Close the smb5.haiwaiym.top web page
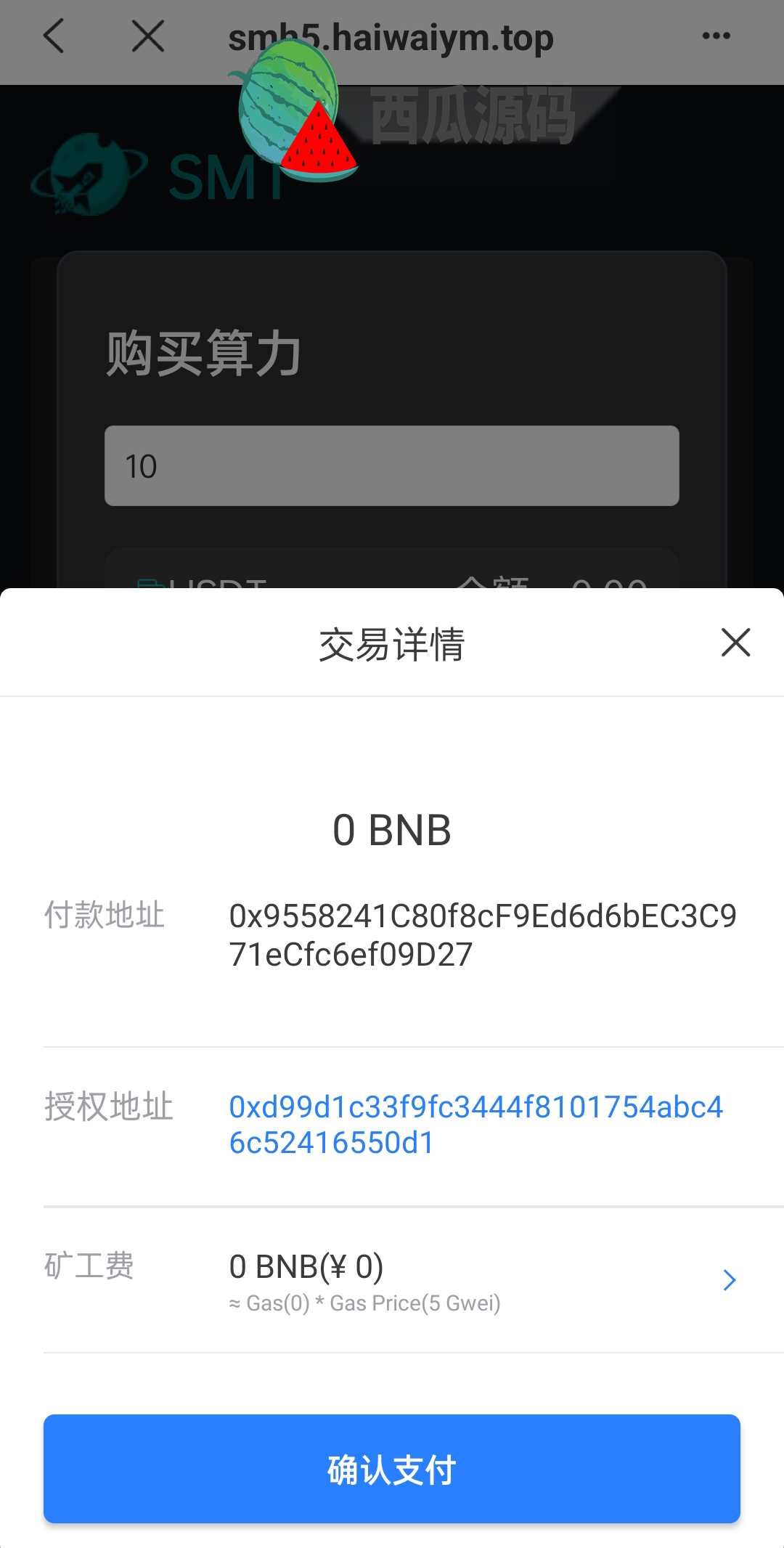Viewport: 784px width, 1548px height. 148,36
